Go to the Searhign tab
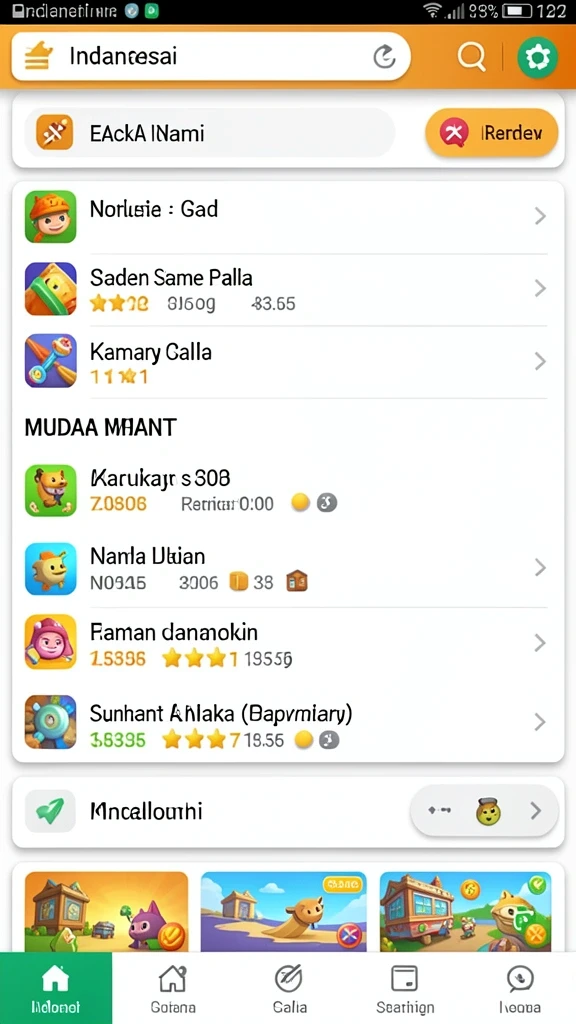576x1024 pixels. 404,988
